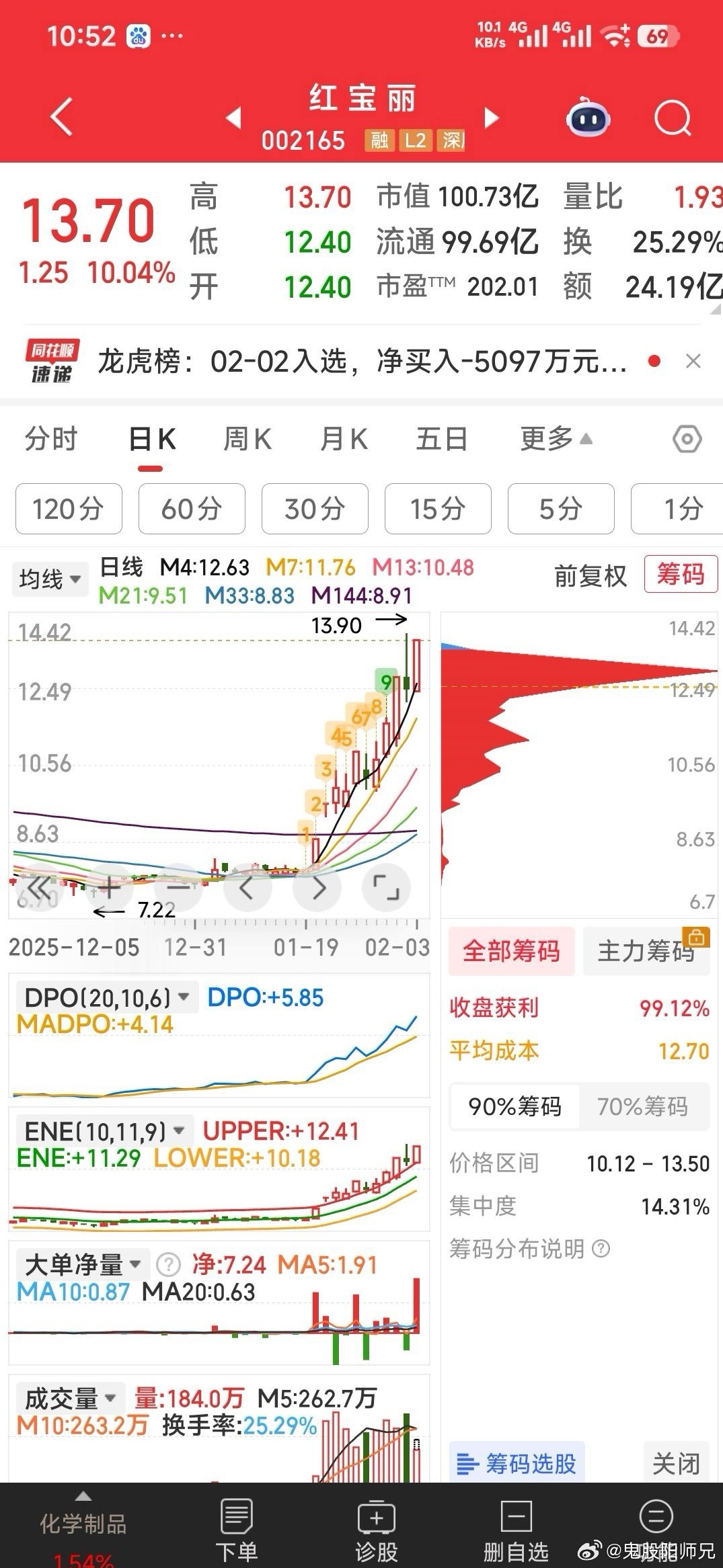
Task: Select the 70%筹码 option
Action: tap(642, 1106)
